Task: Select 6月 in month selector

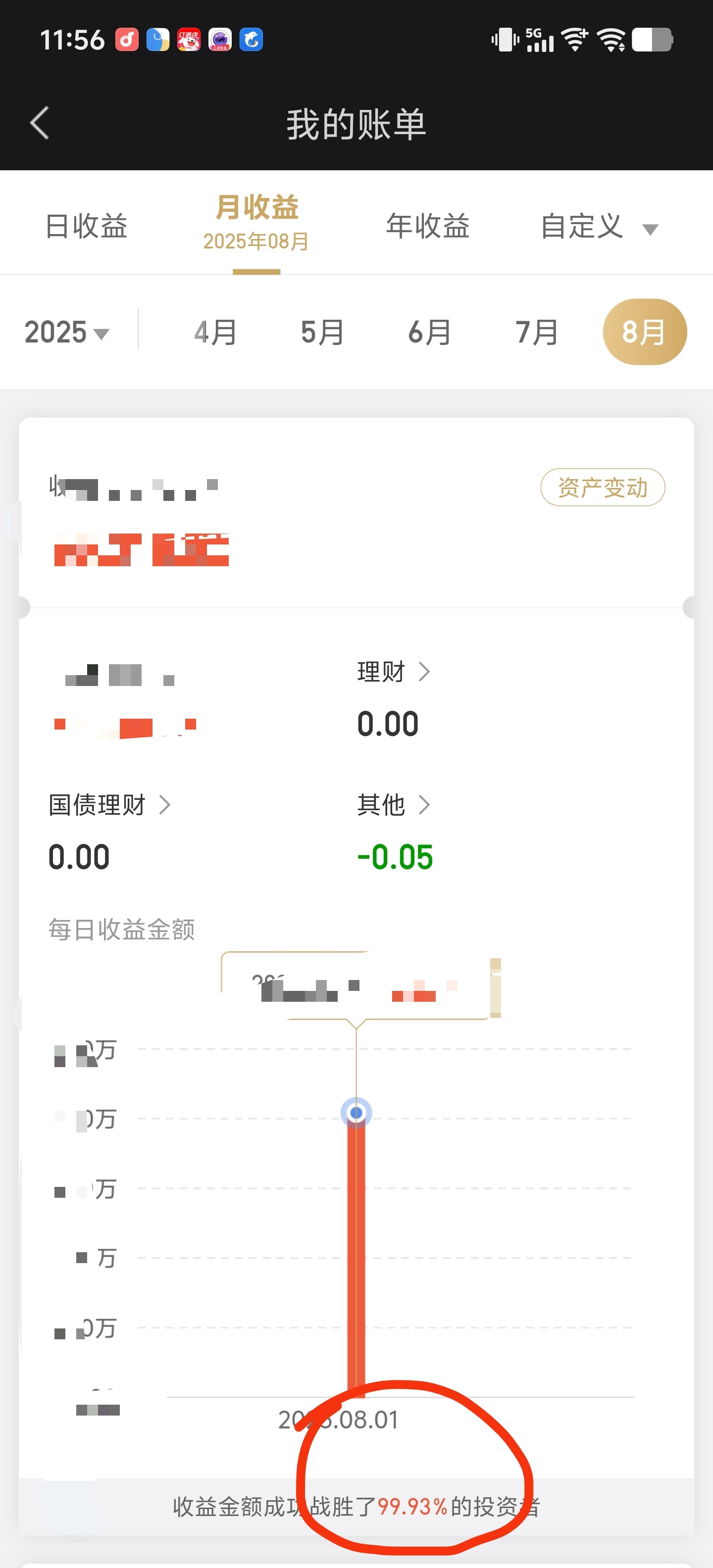Action: (x=429, y=332)
